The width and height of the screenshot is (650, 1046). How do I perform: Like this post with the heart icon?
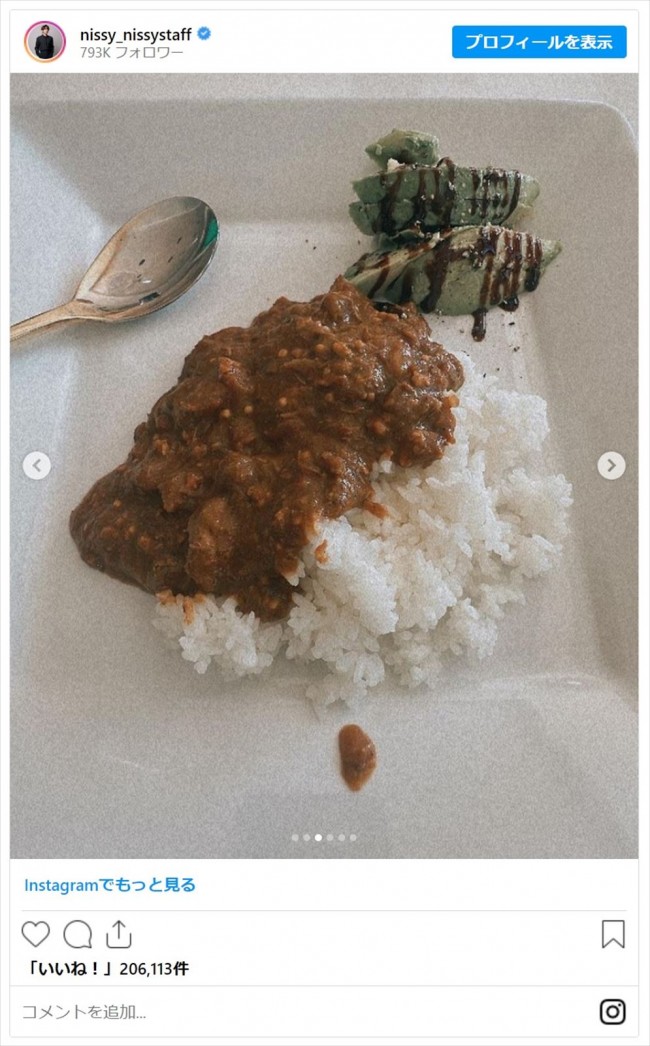[36, 934]
